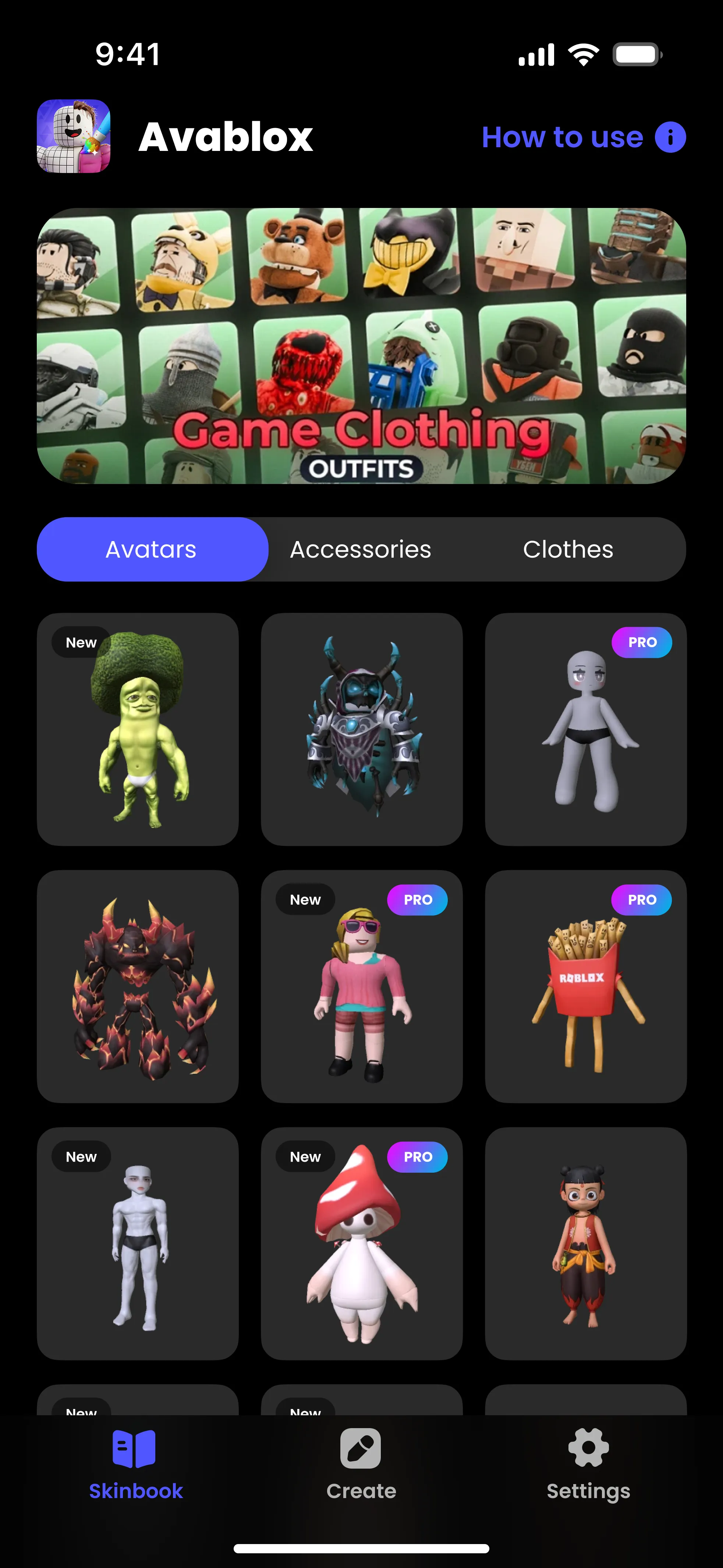
Task: Open the hair buns boy avatar
Action: pyautogui.click(x=585, y=1244)
